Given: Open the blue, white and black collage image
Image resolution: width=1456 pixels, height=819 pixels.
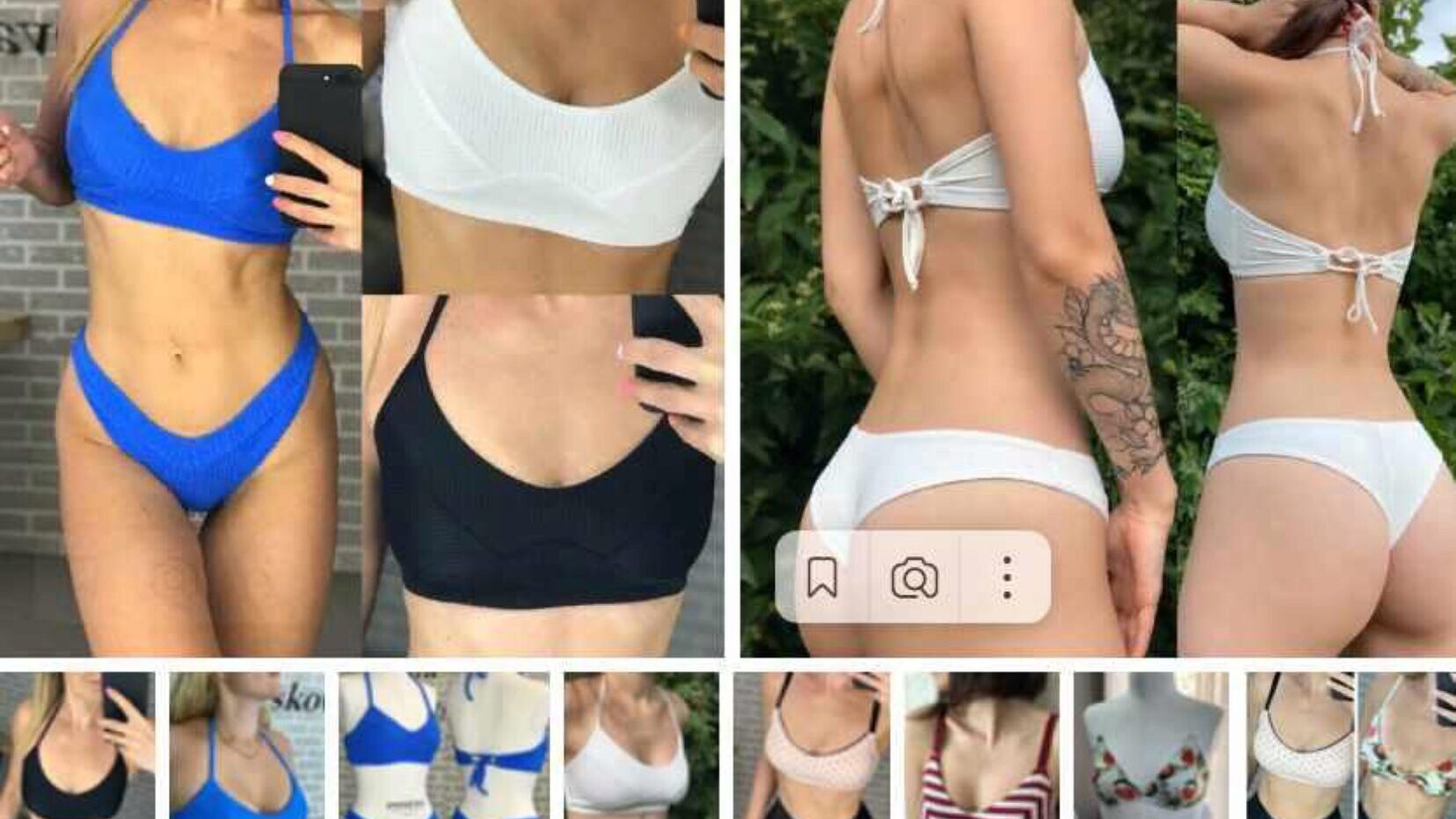Looking at the screenshot, I should 361,327.
